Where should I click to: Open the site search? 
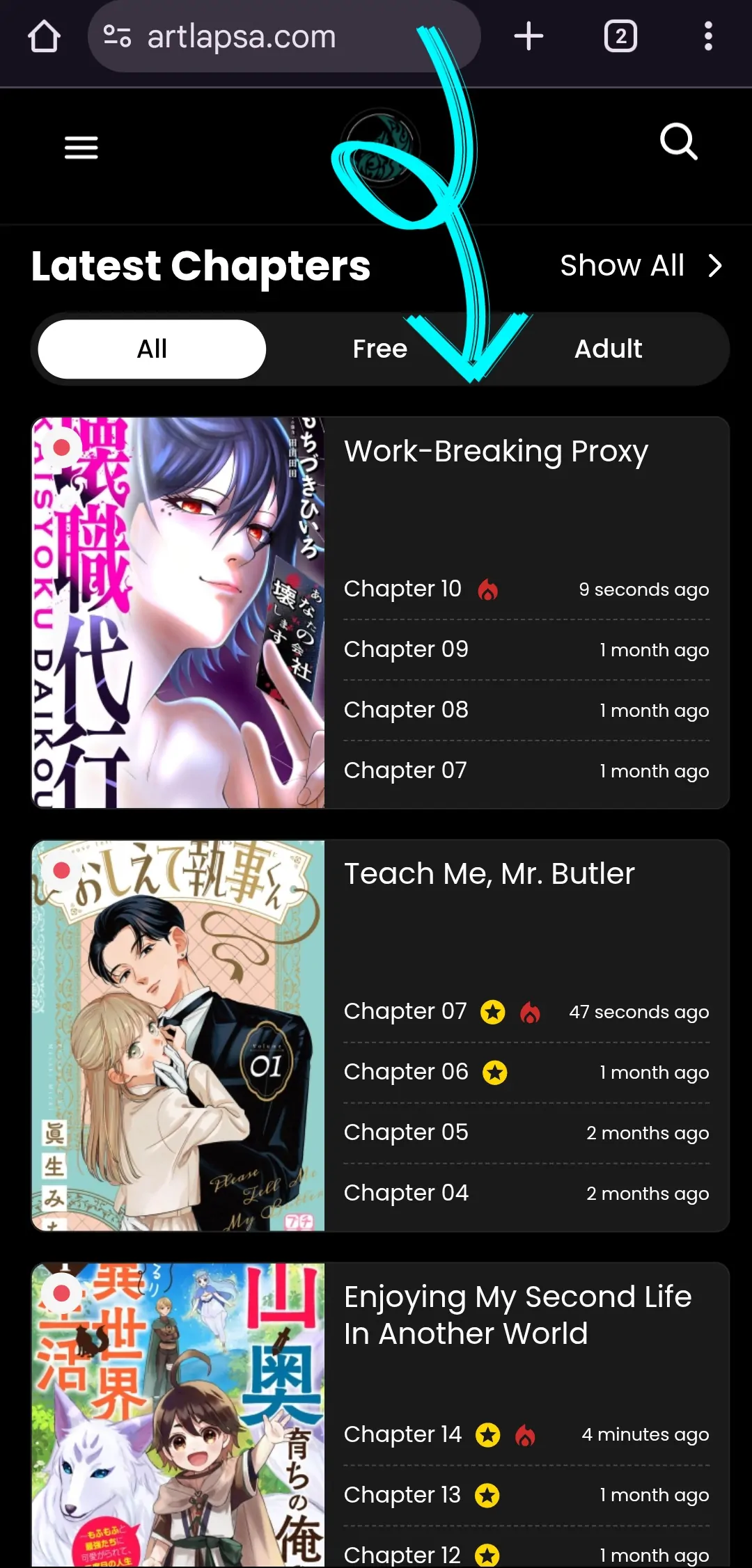tap(678, 142)
